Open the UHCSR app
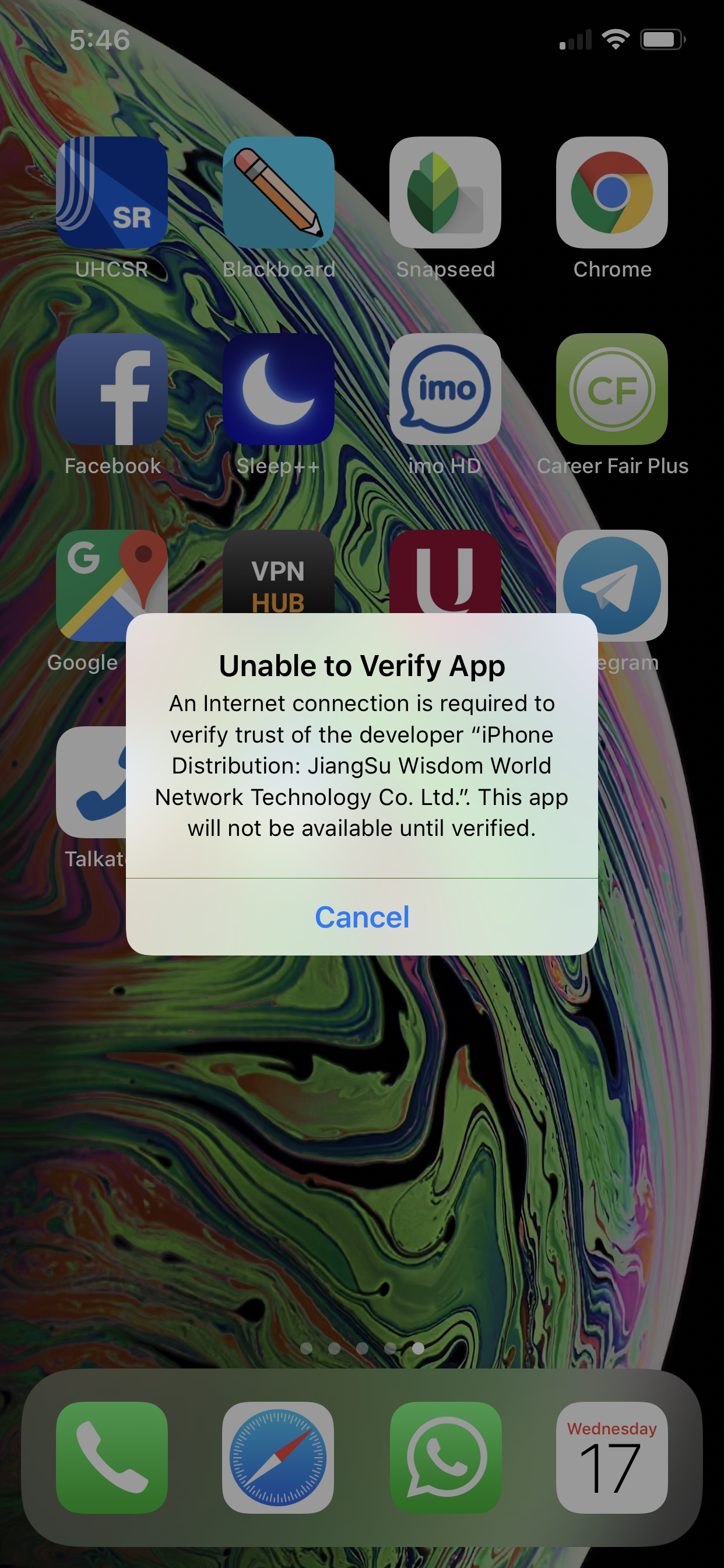The image size is (724, 1568). [112, 192]
